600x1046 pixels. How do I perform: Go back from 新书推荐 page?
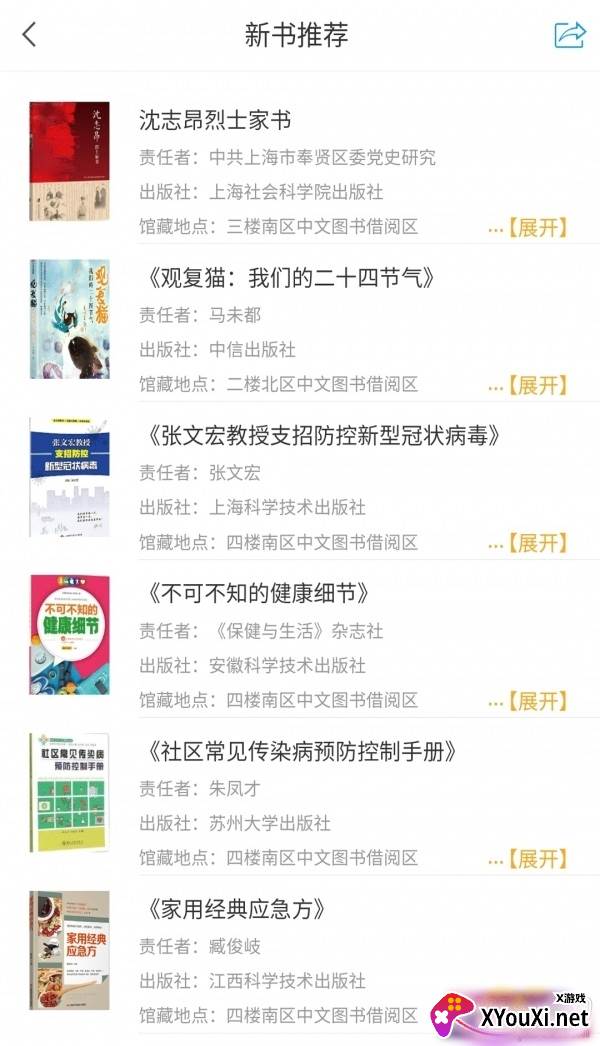tap(29, 35)
